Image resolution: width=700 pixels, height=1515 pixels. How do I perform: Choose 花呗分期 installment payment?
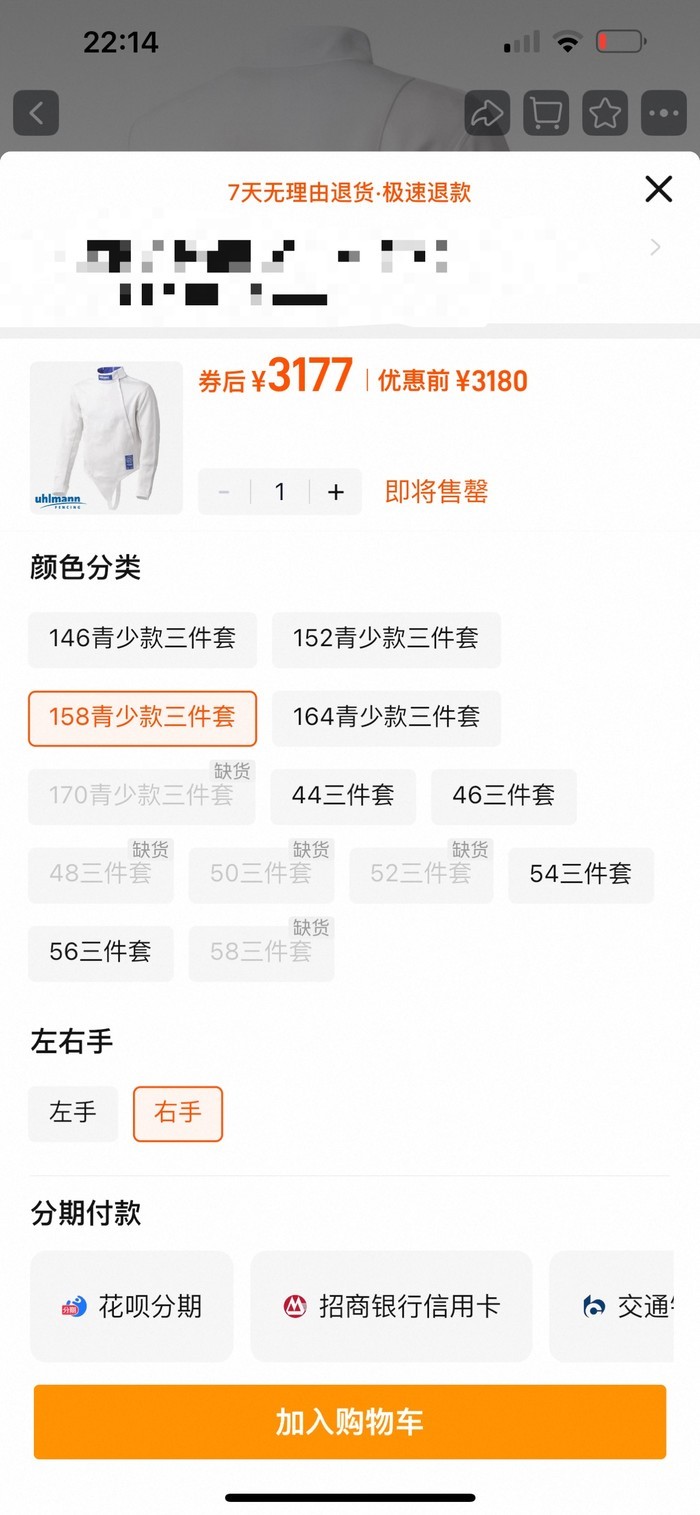(132, 1306)
